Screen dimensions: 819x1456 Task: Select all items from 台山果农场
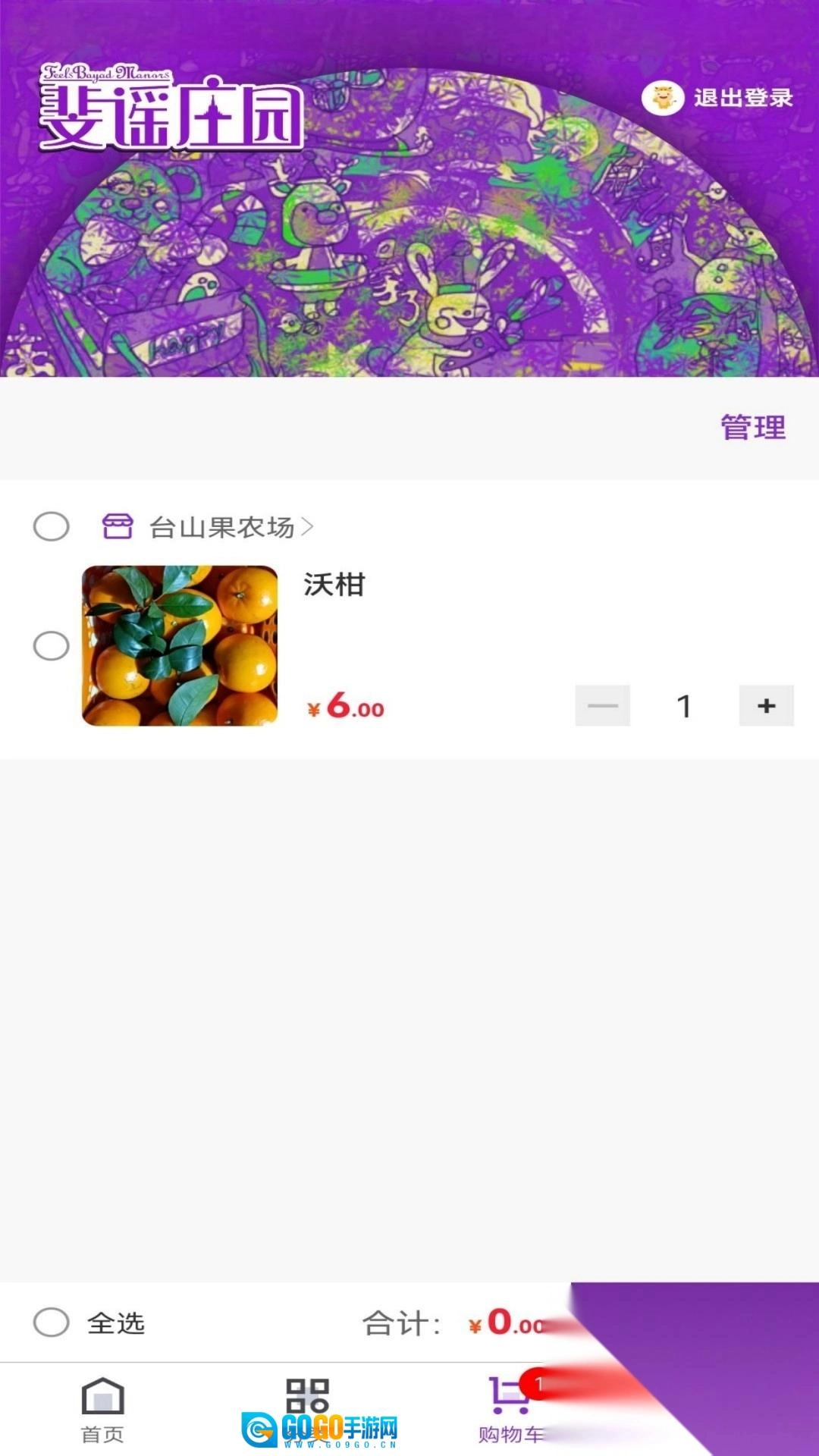52,526
